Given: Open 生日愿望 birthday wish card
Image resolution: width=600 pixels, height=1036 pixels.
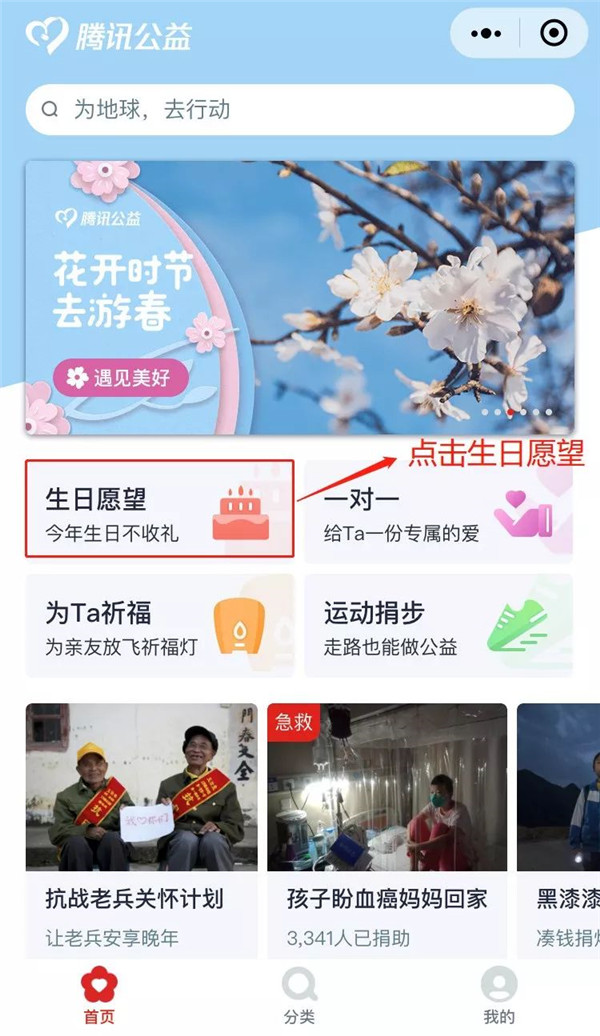Looking at the screenshot, I should point(160,509).
